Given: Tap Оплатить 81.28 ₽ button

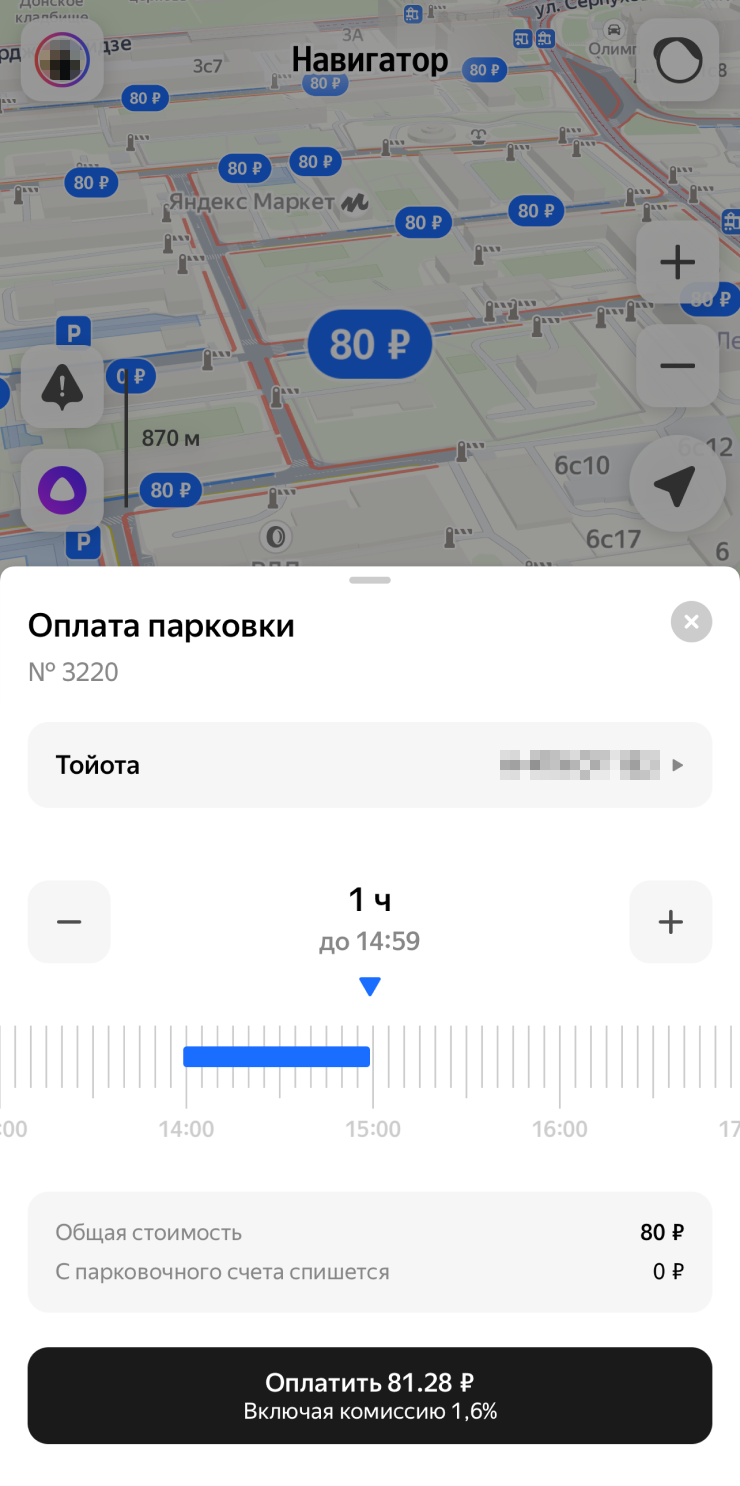Looking at the screenshot, I should click(370, 1396).
